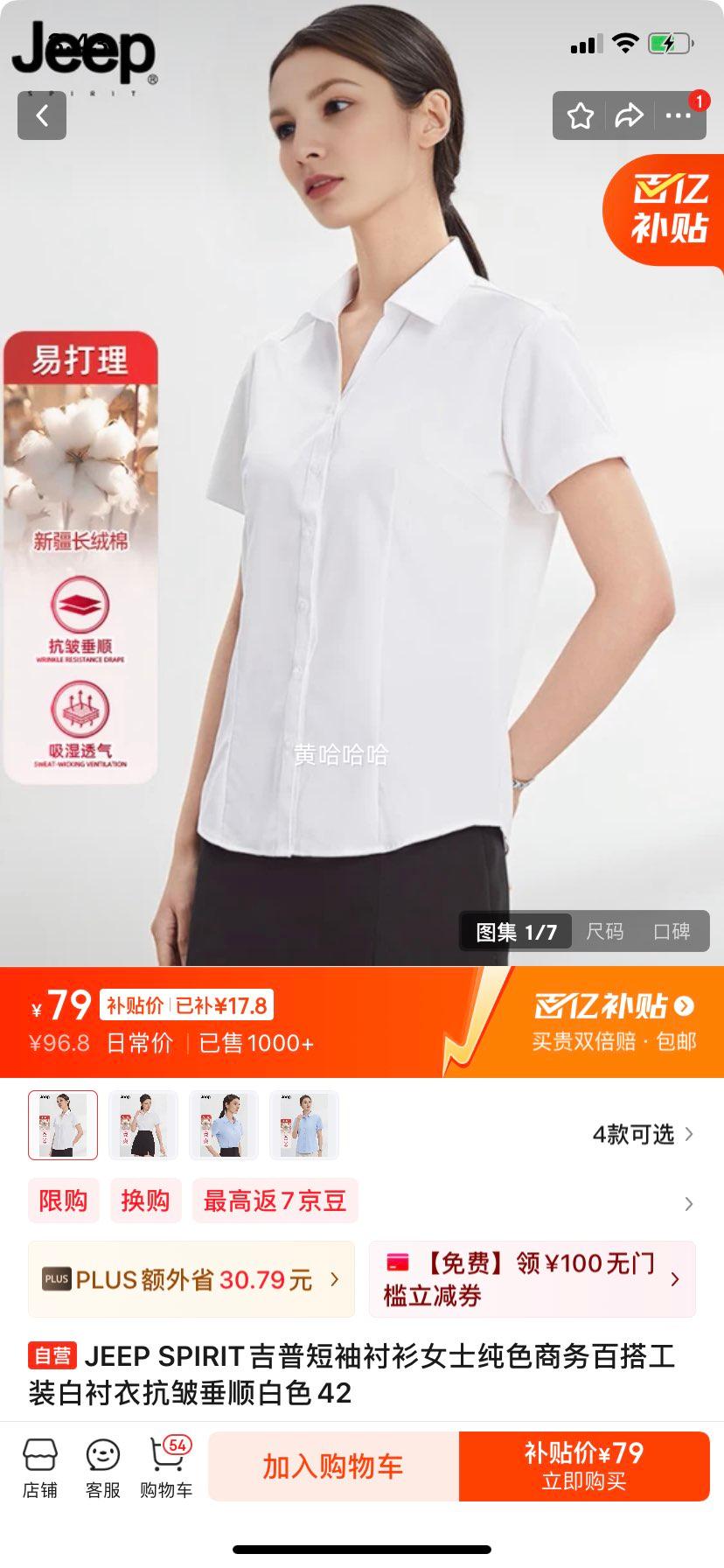Select the fourth style thumbnail
724x1568 pixels.
[304, 1125]
